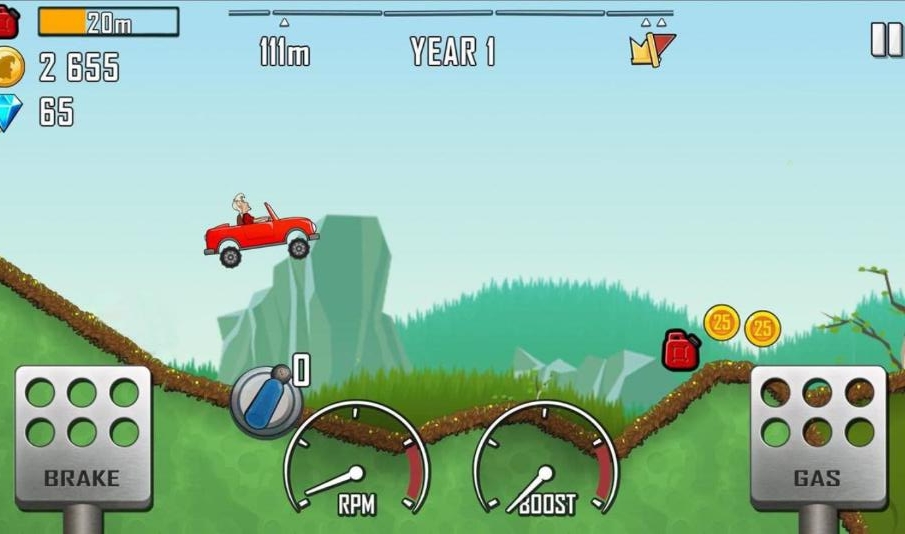Pause the game
This screenshot has width=905, height=534.
(x=886, y=39)
